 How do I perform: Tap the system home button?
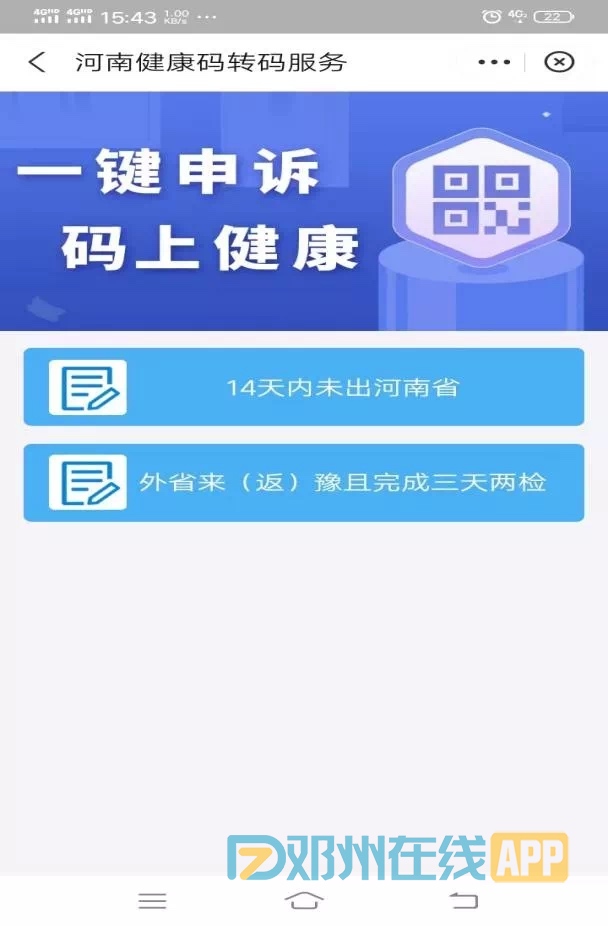point(304,901)
